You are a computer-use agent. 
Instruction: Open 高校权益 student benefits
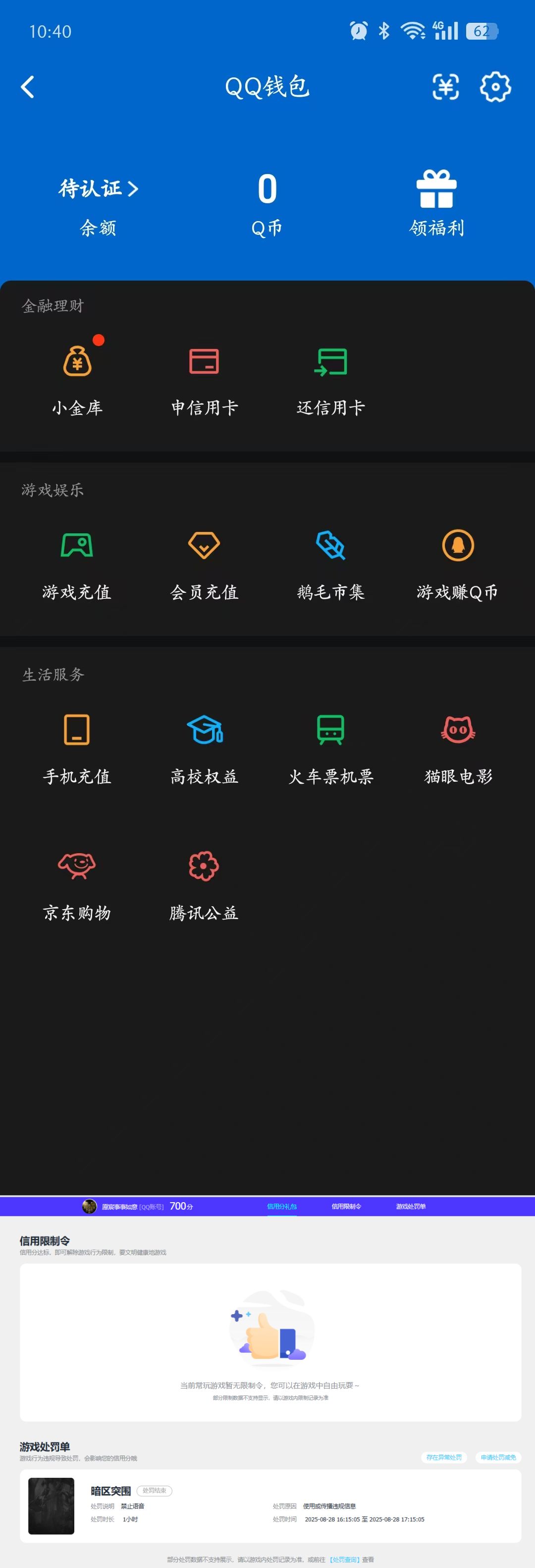204,748
